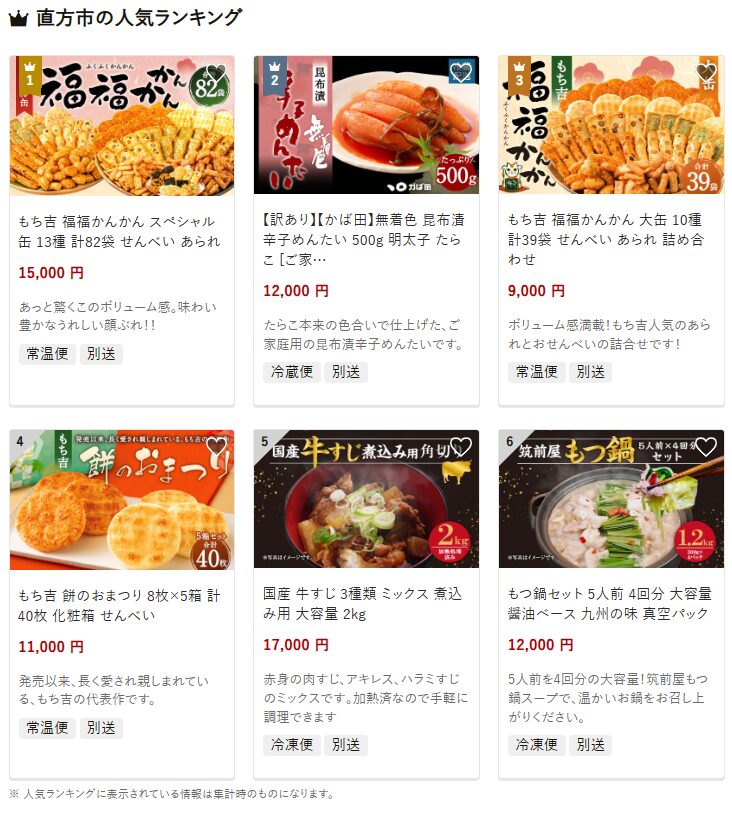Open the かば田 昆布漬辛子めんたい 500g card

pos(366,239)
